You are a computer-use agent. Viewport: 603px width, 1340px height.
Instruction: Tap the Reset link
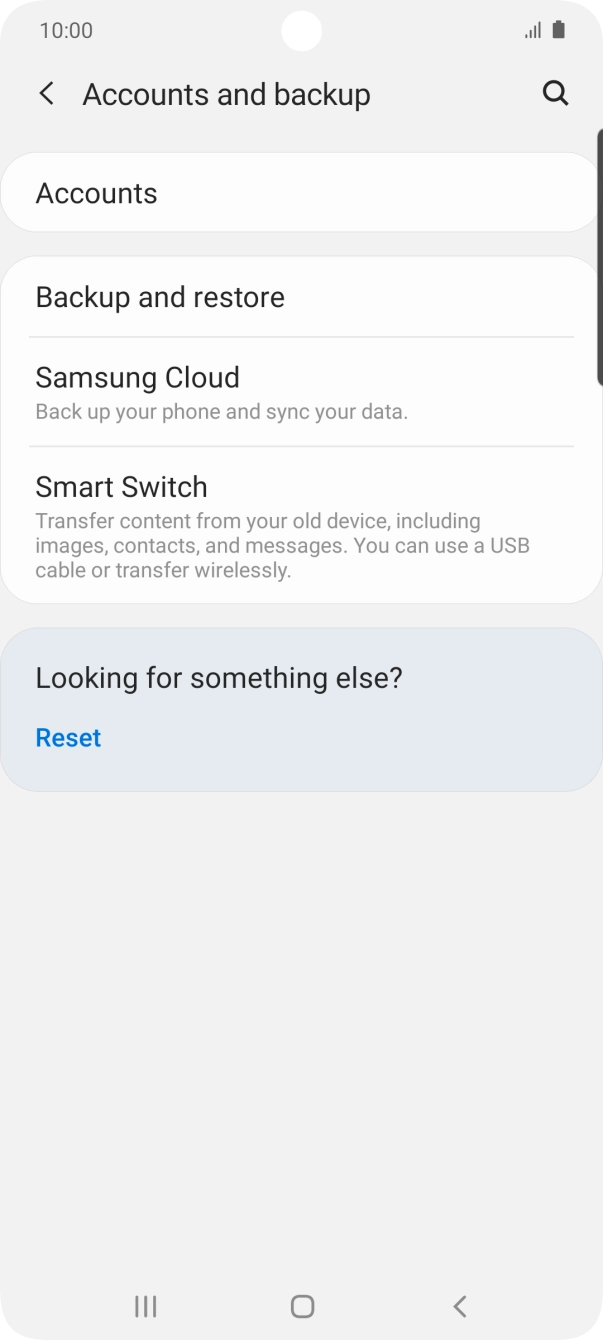[x=68, y=737]
